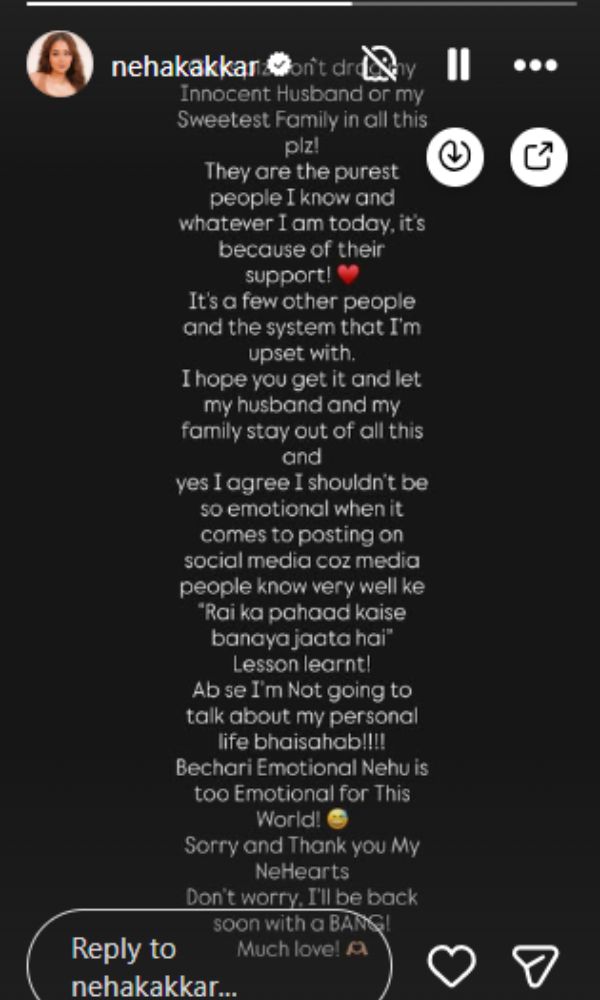Send this story via direct message
Screen dimensions: 600x1000
[x=535, y=965]
